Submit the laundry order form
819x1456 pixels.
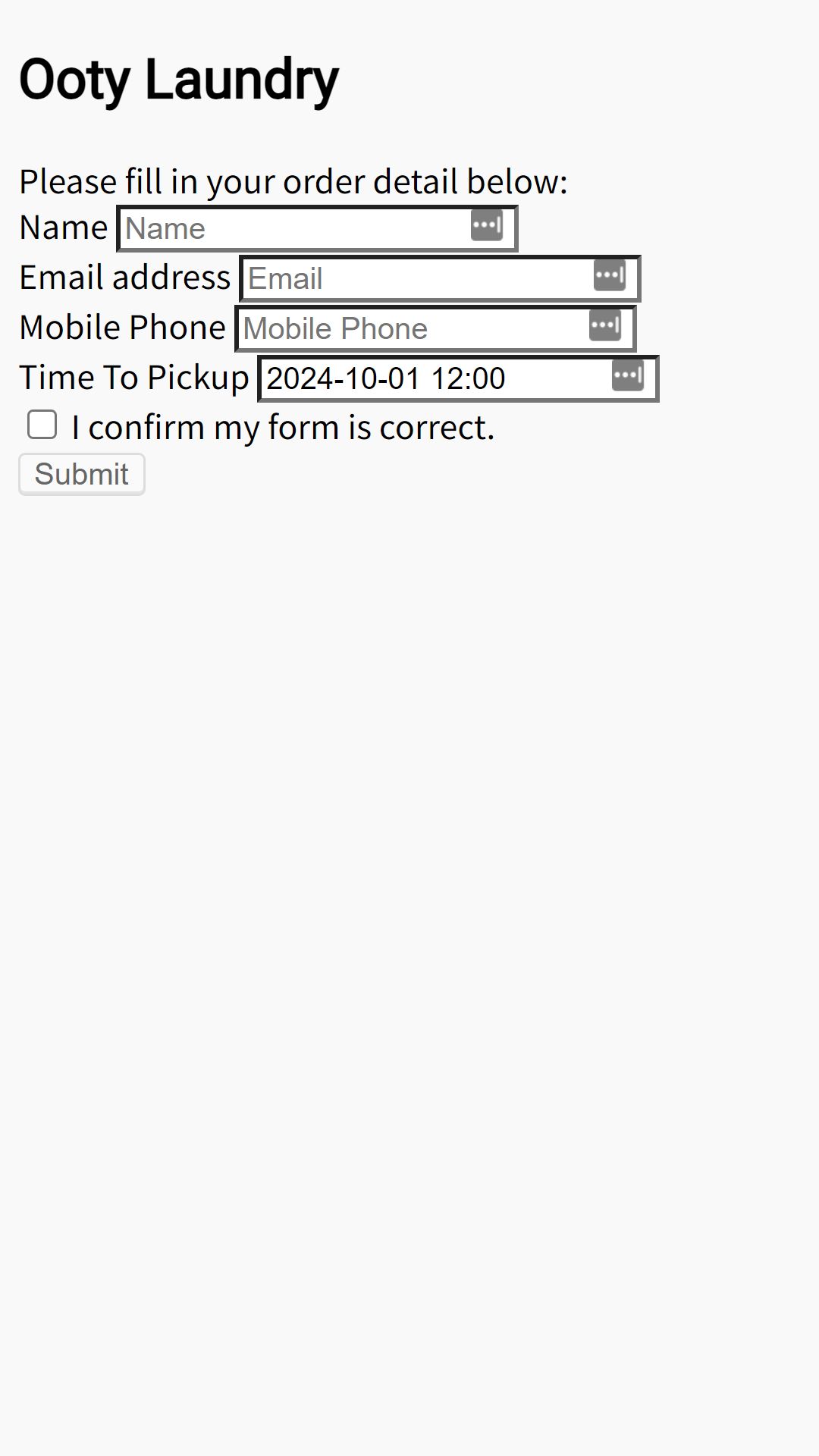pyautogui.click(x=82, y=474)
